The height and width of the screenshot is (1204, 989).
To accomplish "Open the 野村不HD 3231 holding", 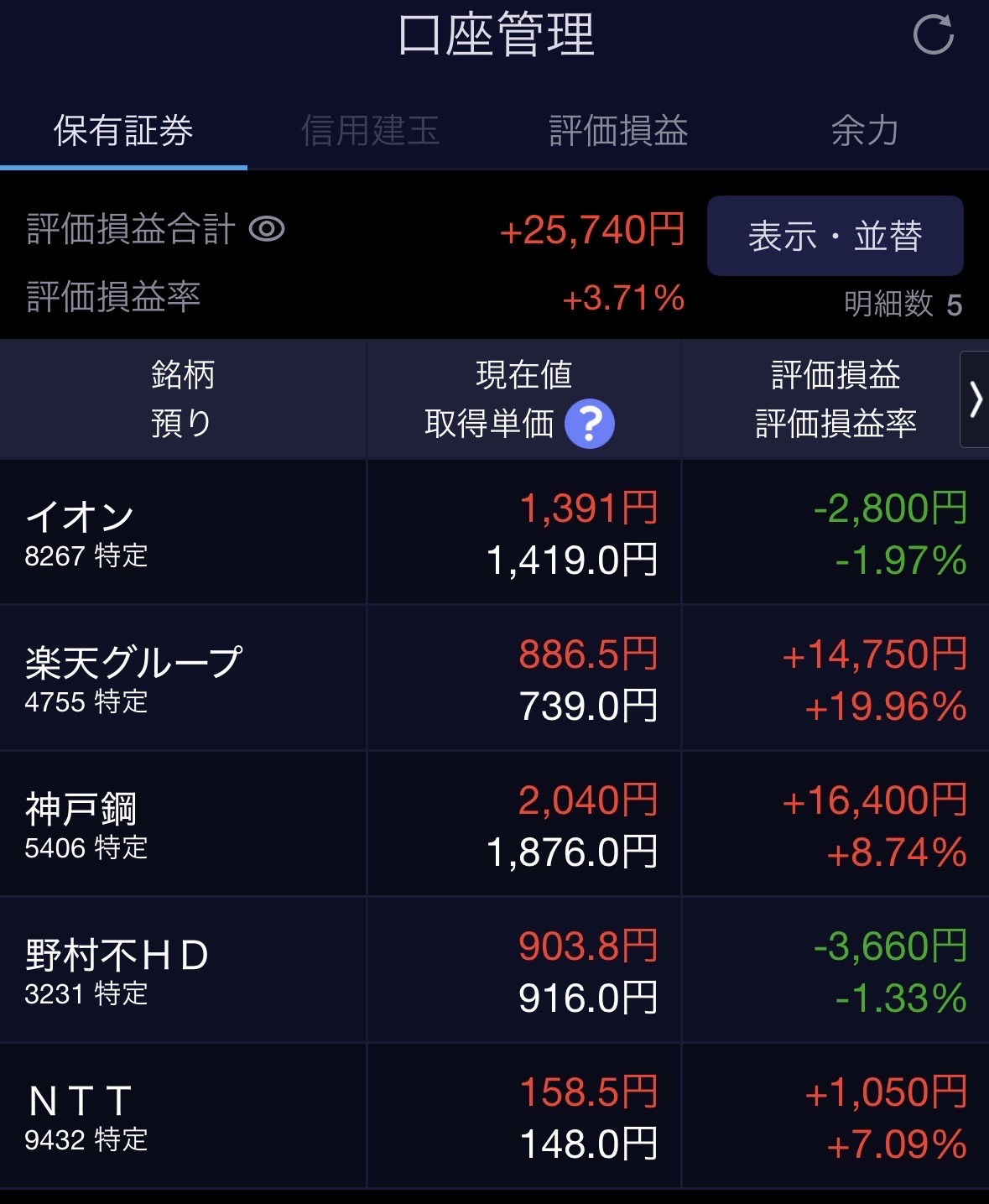I will [x=494, y=970].
